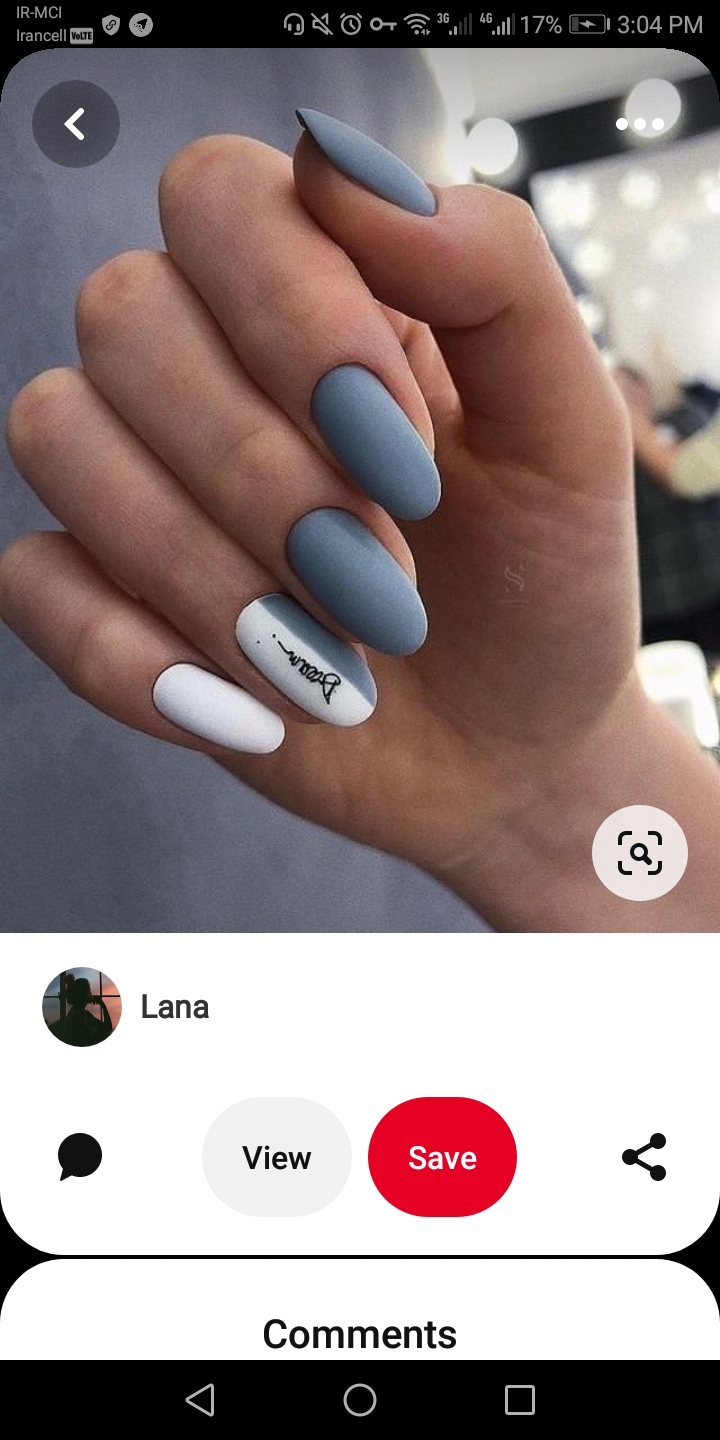Open the system recent apps button
Image resolution: width=720 pixels, height=1440 pixels.
520,1400
